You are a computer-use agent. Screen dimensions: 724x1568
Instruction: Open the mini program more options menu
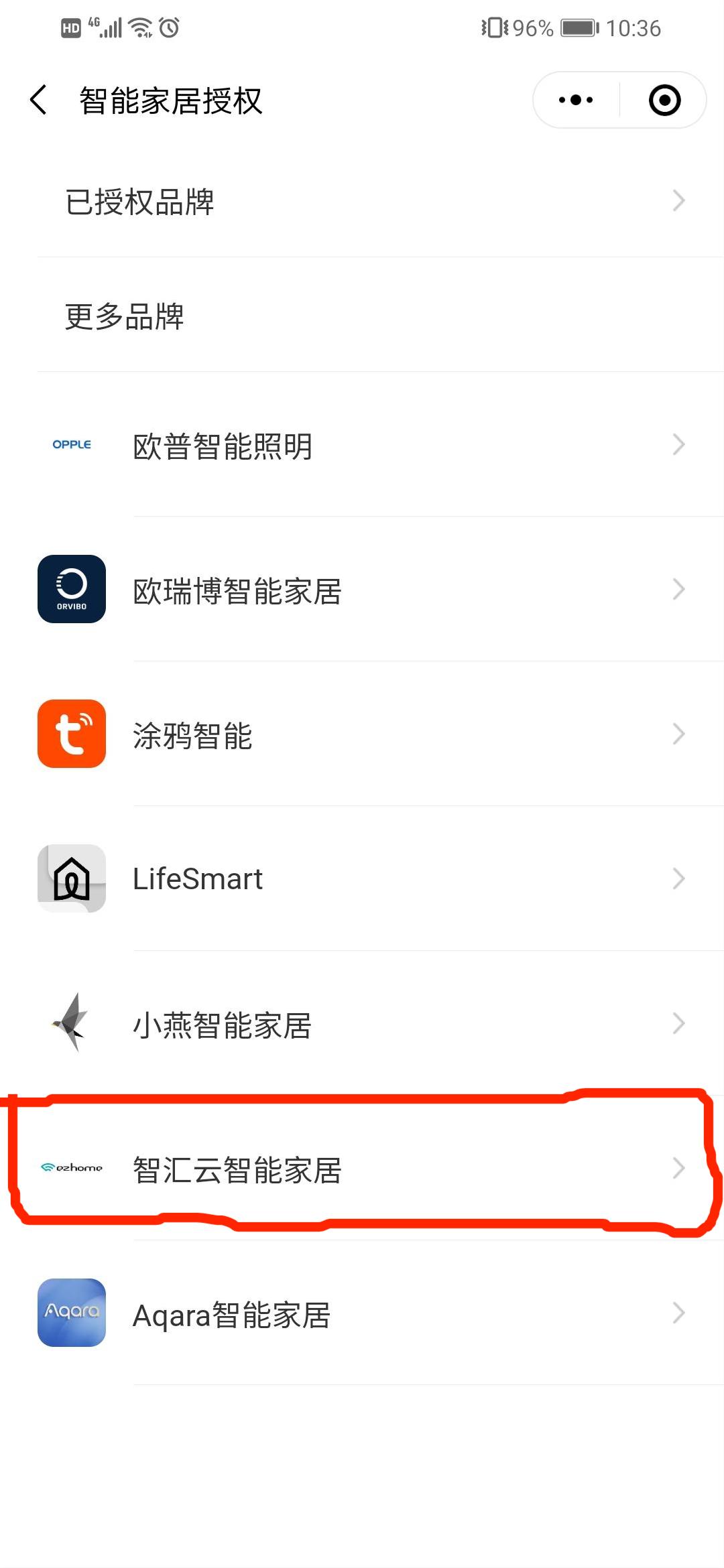pyautogui.click(x=576, y=101)
